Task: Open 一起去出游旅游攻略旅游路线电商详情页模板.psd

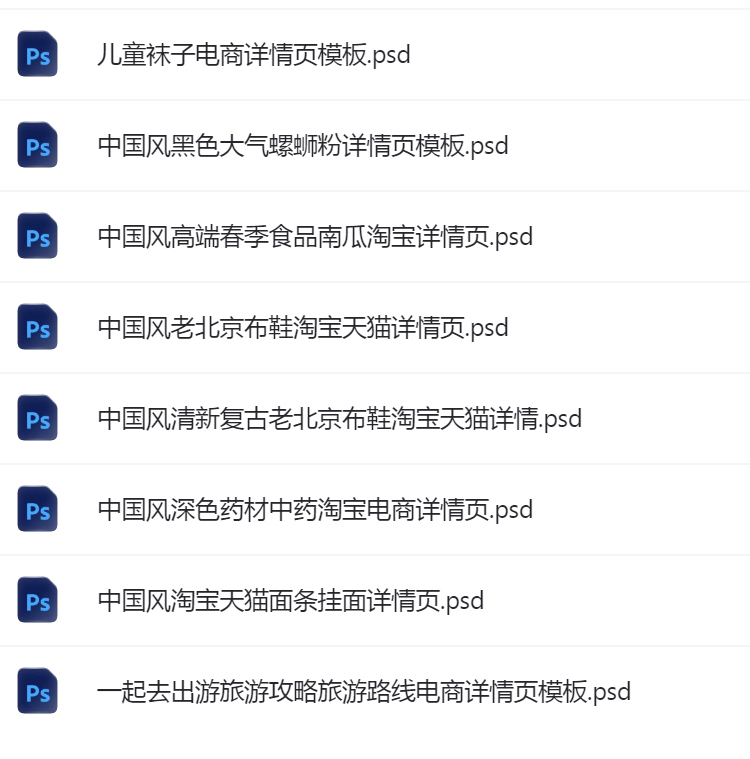Action: pos(364,692)
